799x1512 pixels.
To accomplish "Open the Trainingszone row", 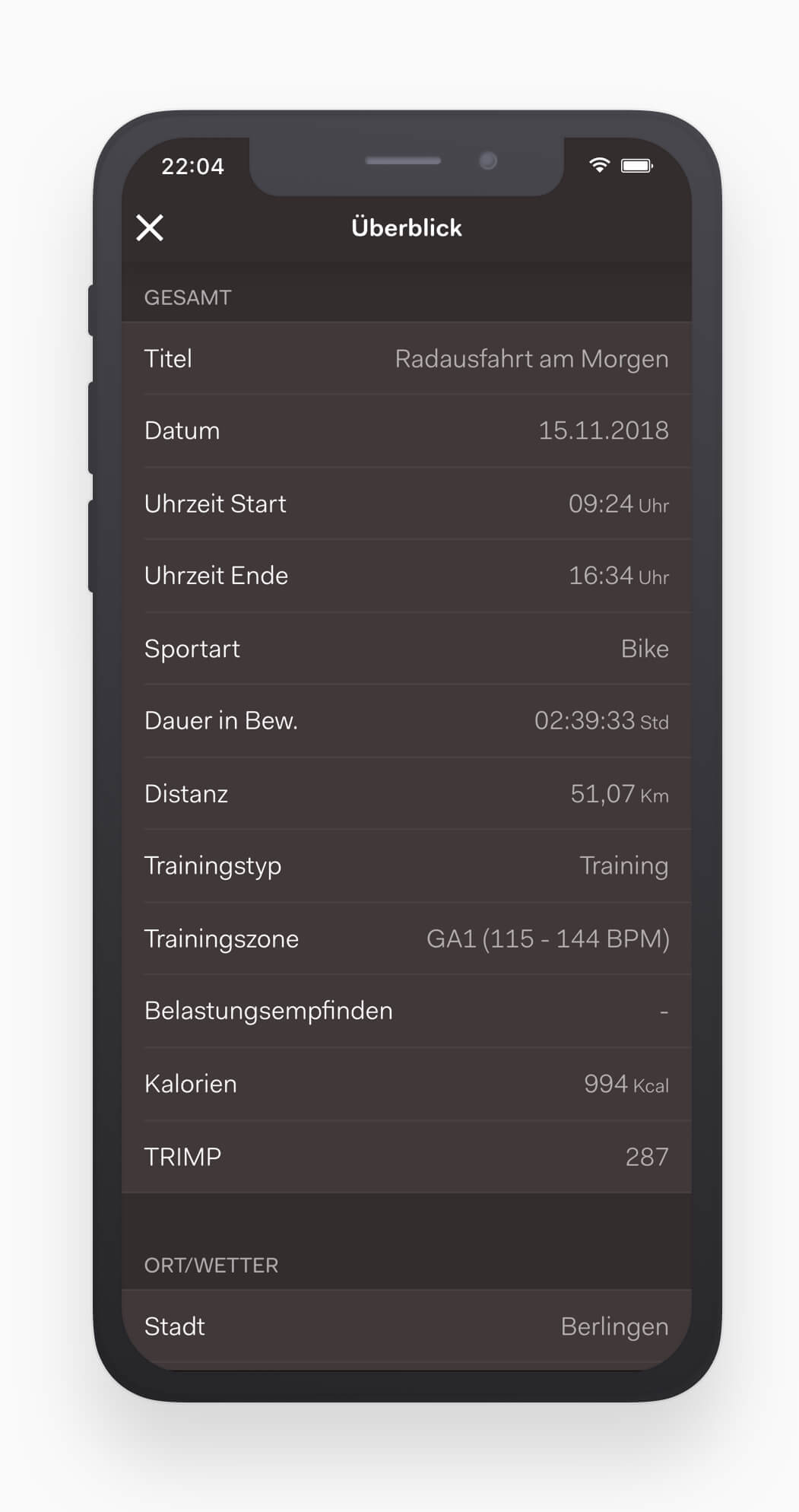I will [x=407, y=939].
